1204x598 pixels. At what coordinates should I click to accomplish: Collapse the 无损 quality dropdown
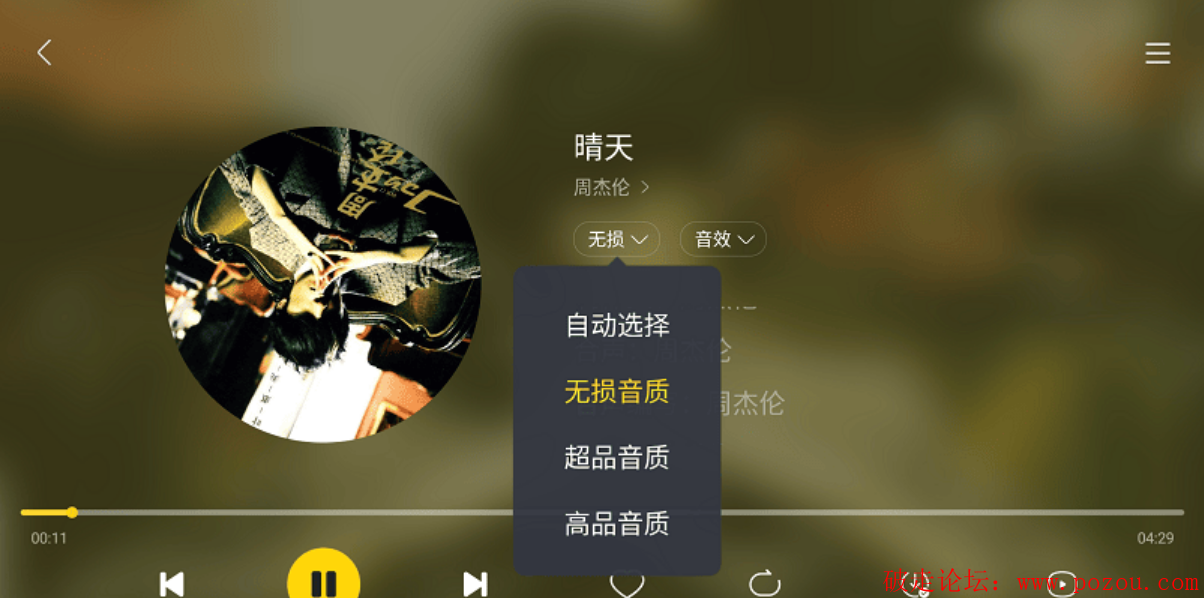617,239
